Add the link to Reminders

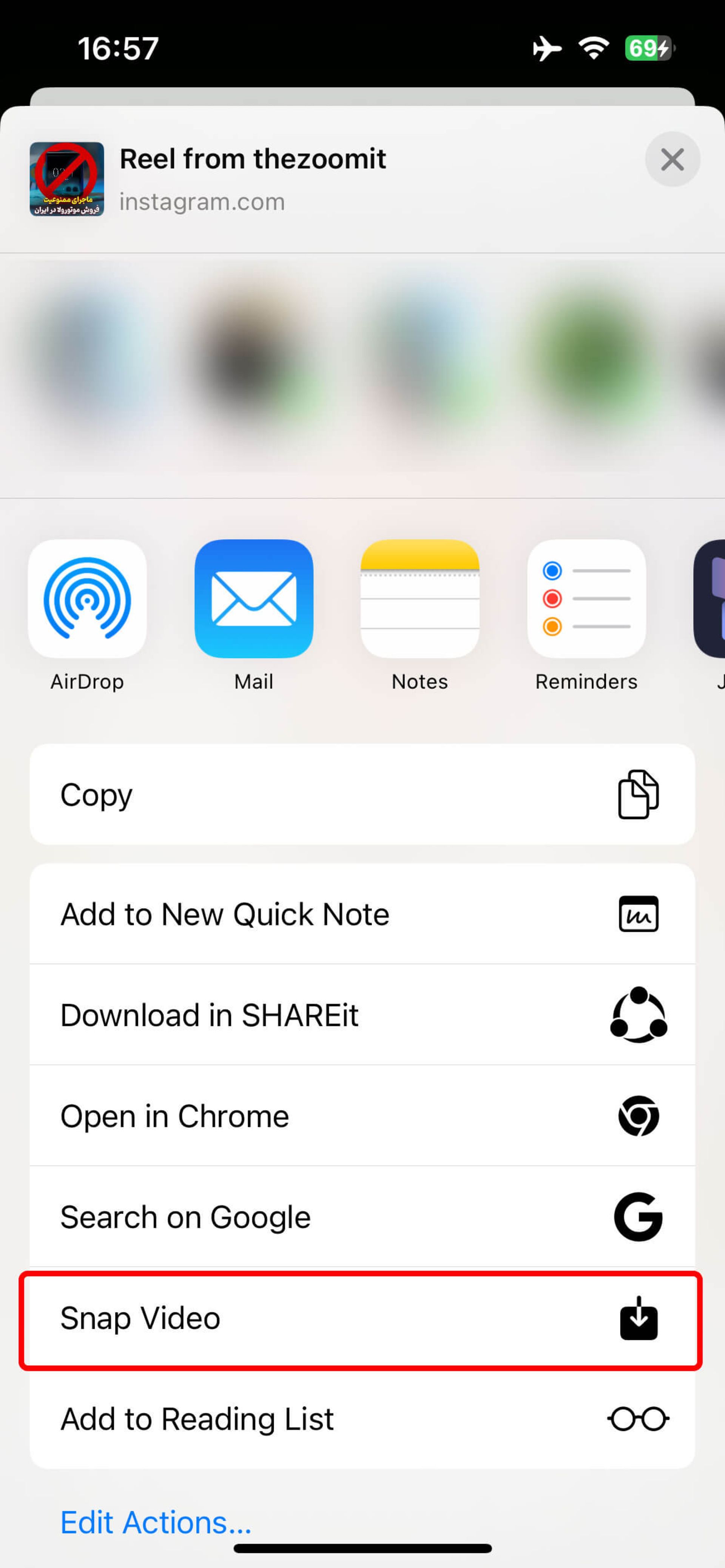[586, 599]
